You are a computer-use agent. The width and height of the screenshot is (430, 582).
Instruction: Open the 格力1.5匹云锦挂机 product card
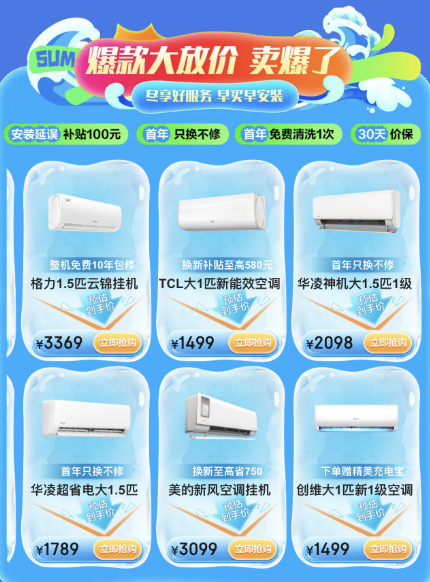pyautogui.click(x=86, y=261)
